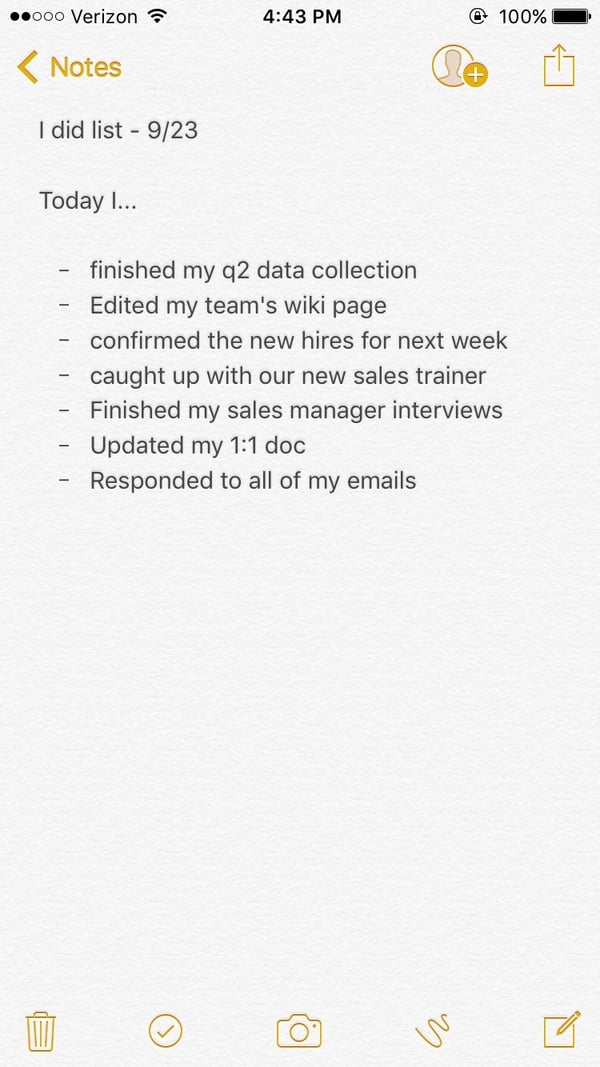Add a checklist to the note
The image size is (600, 1067).
coord(165,1030)
